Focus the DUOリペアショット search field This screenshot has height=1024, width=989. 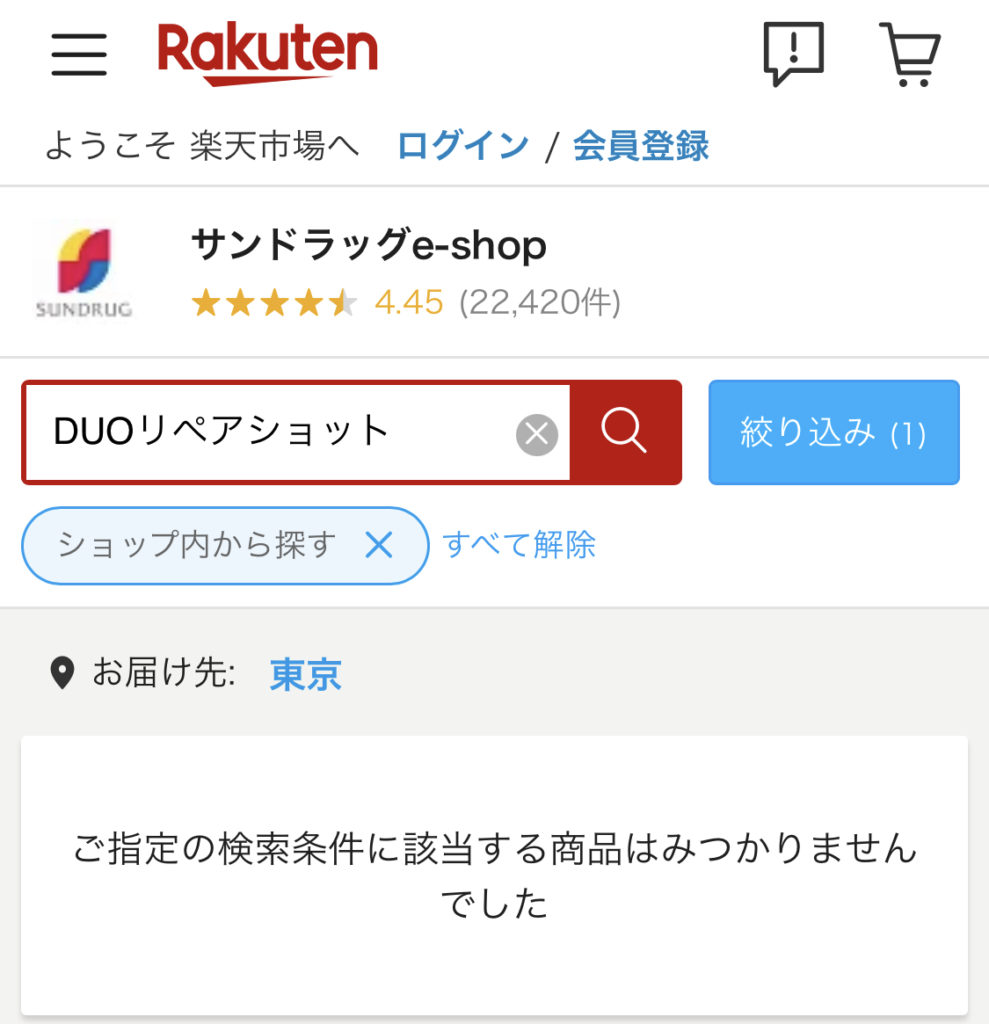tap(270, 433)
